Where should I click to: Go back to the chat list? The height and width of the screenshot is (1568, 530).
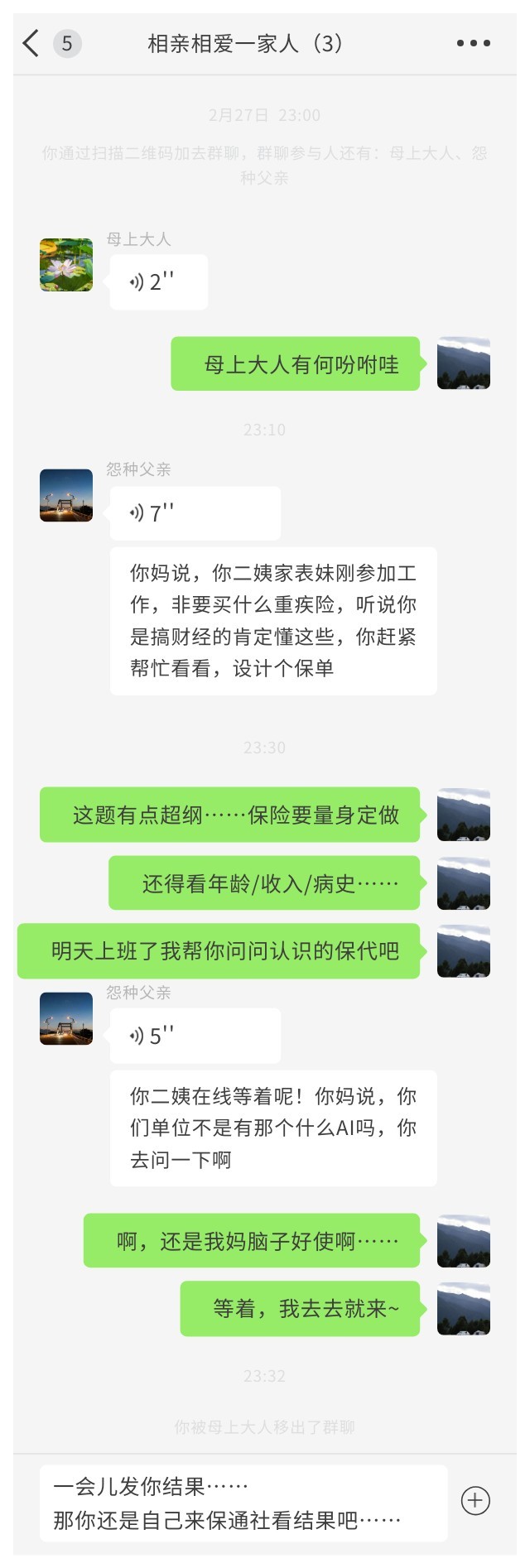click(31, 43)
